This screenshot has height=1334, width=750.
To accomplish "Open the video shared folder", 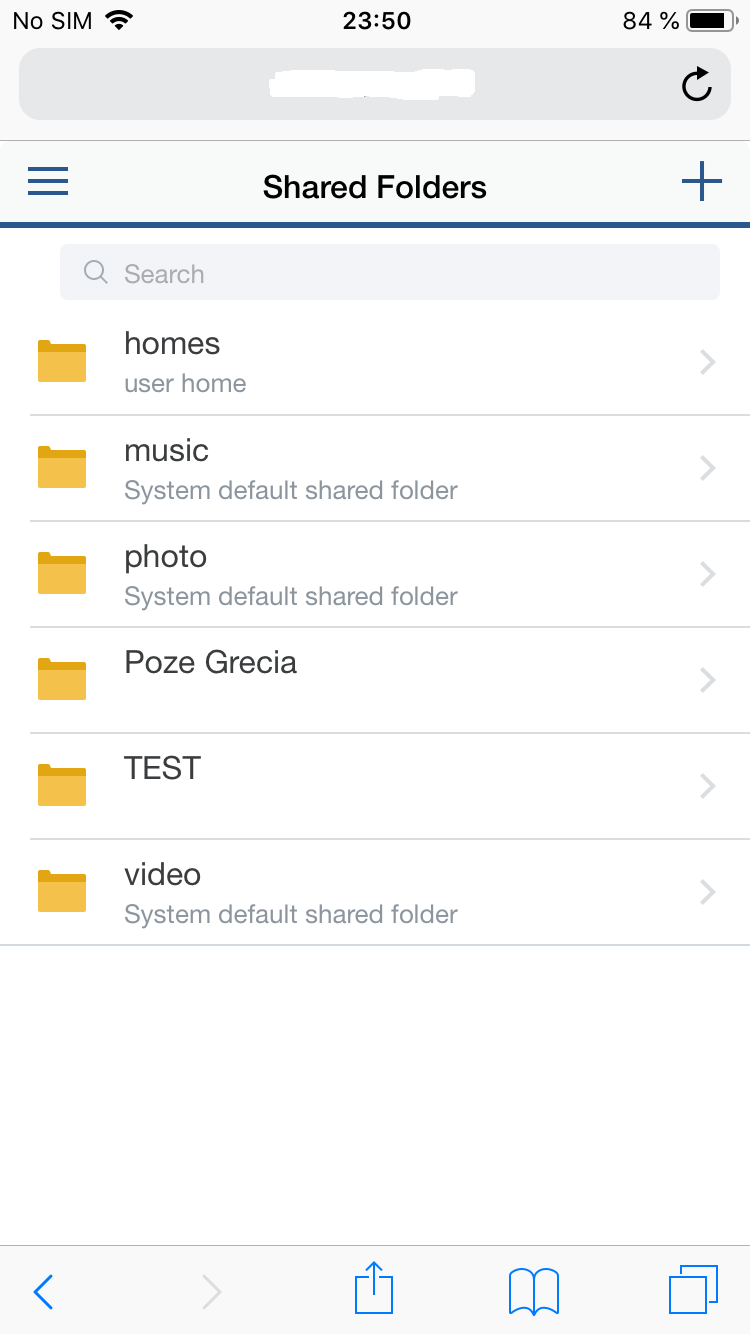I will click(375, 892).
